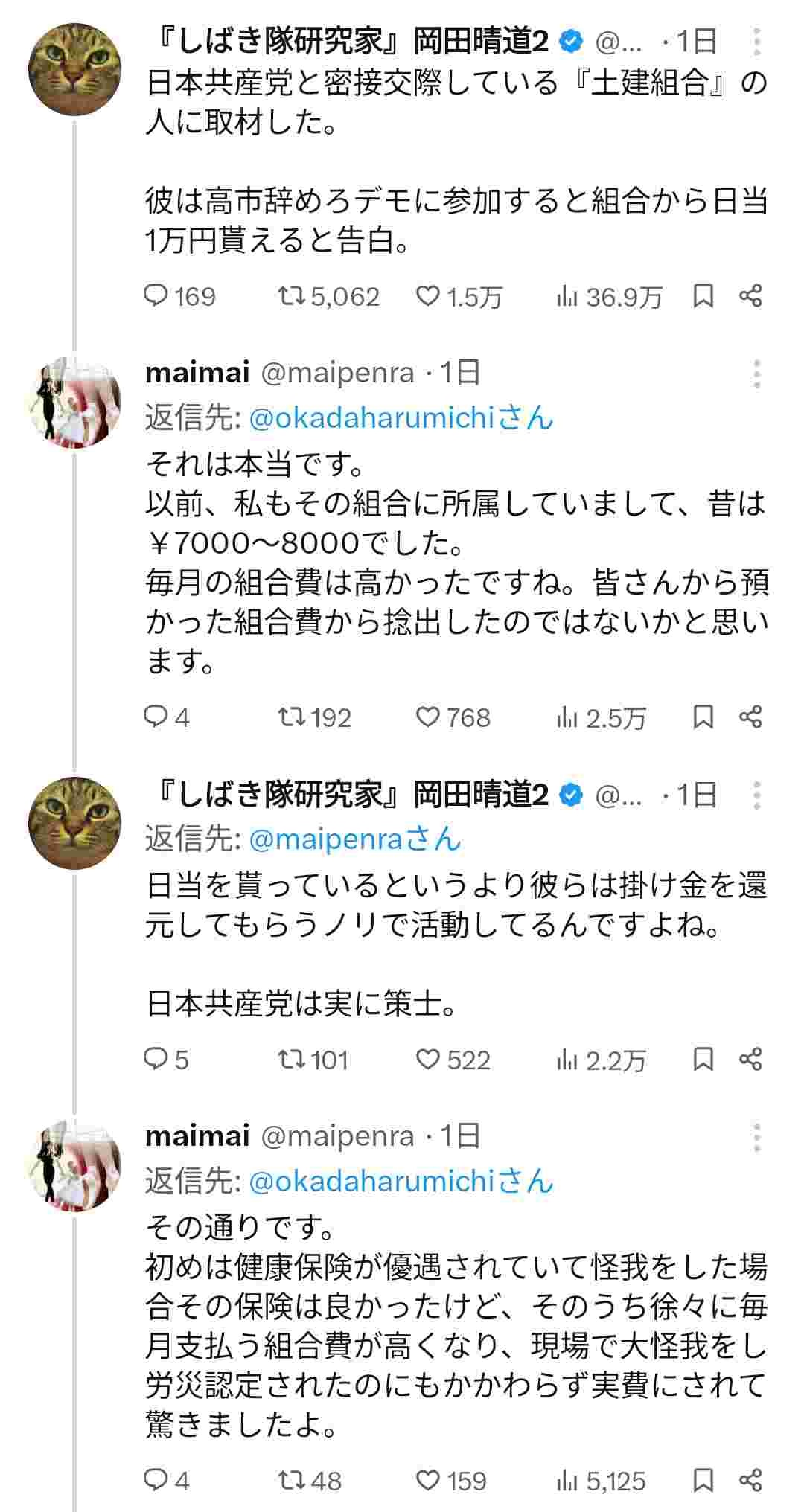Image resolution: width=804 pixels, height=1512 pixels.
Task: Reply to the post with 5 comments
Action: coord(156,1060)
